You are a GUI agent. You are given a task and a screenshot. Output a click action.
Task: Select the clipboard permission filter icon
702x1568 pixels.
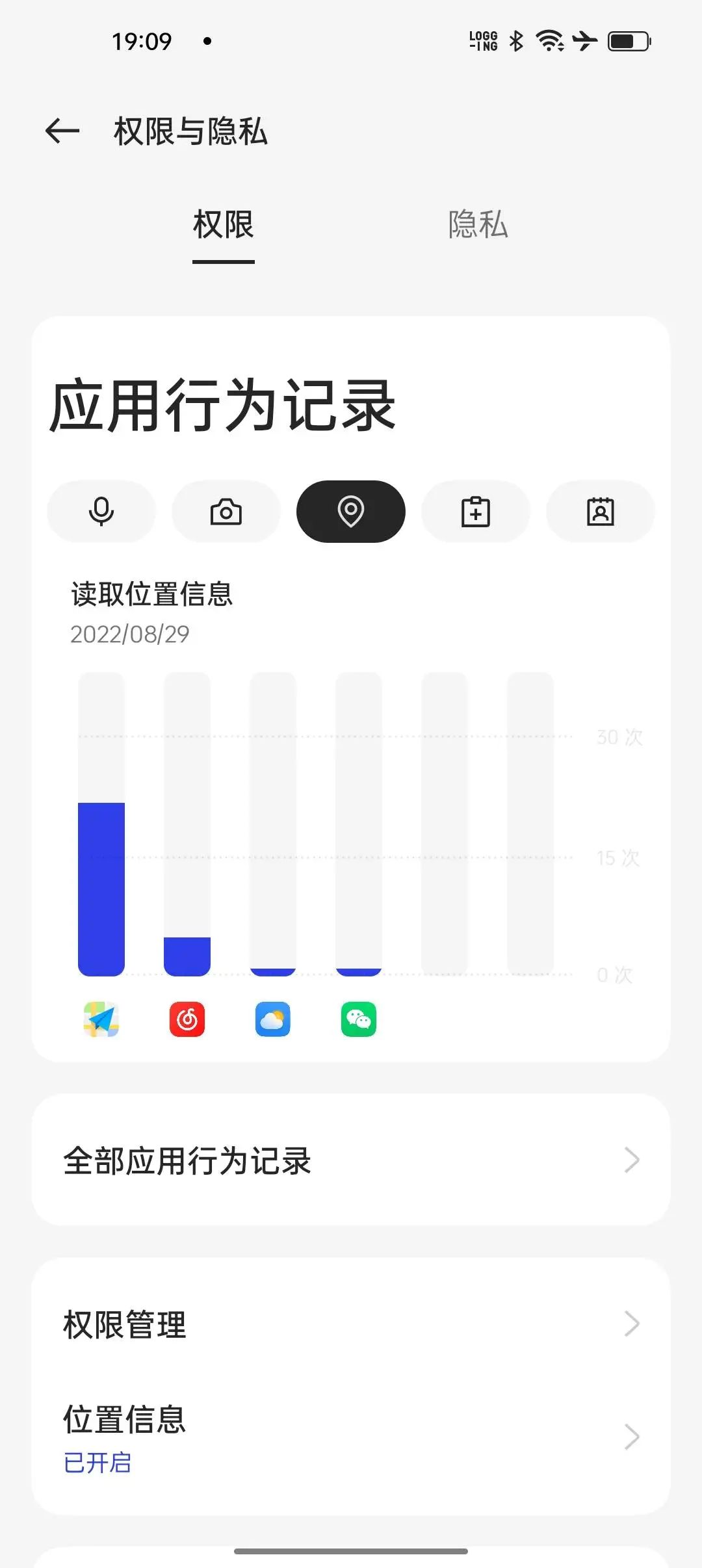pyautogui.click(x=475, y=512)
